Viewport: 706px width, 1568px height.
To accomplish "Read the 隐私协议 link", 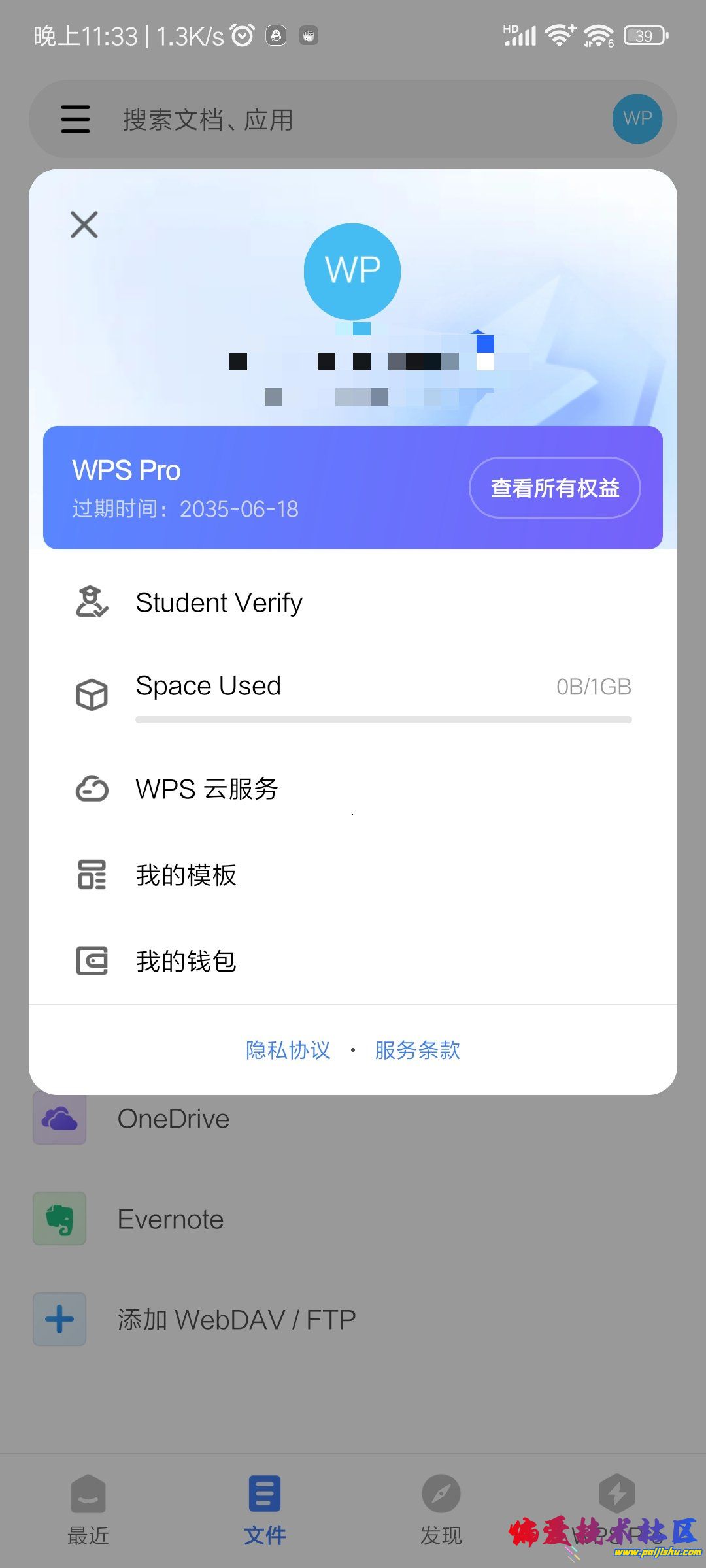I will (288, 1050).
